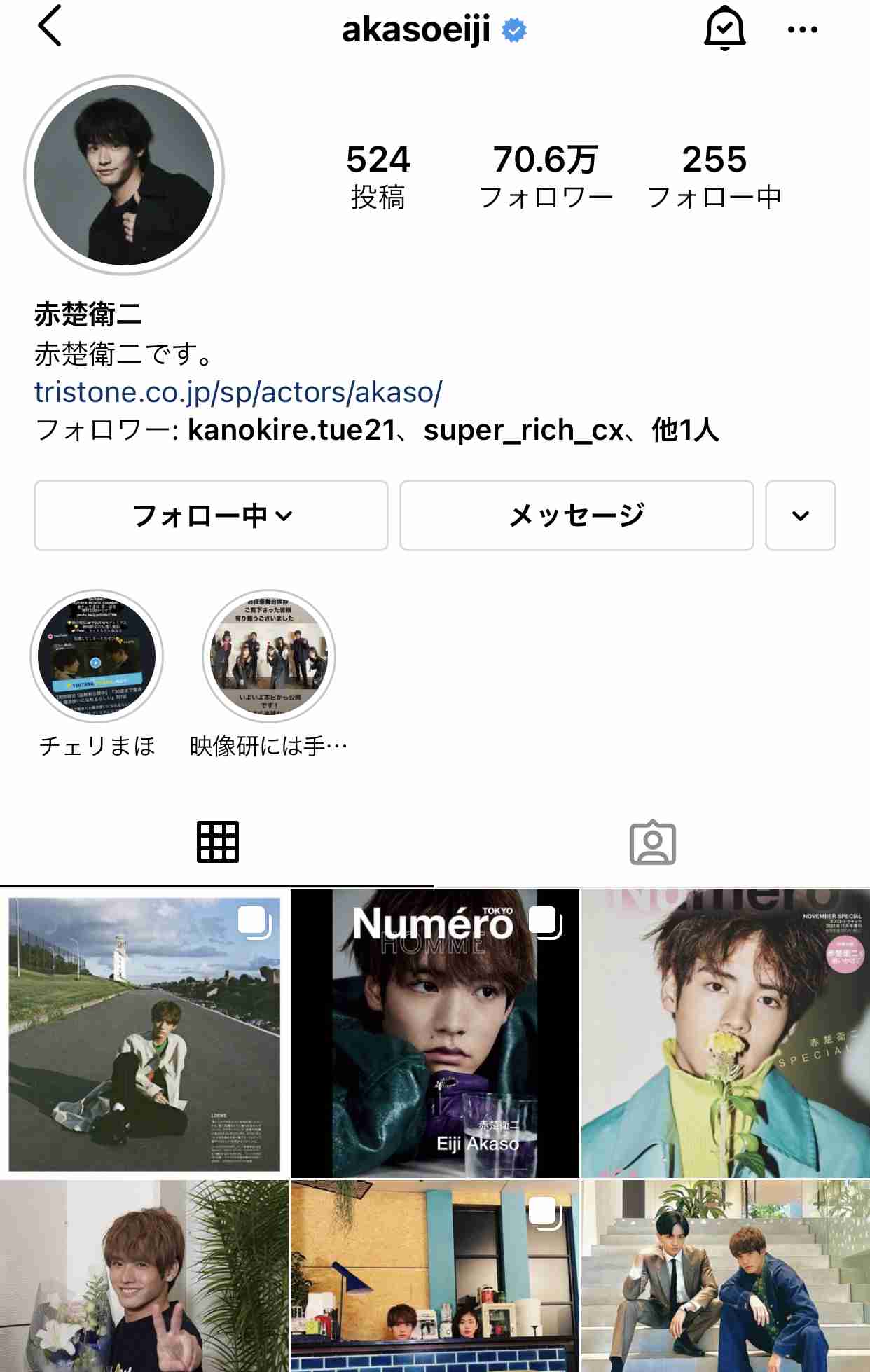
Task: Expand suggested accounts chevron button
Action: tap(800, 515)
